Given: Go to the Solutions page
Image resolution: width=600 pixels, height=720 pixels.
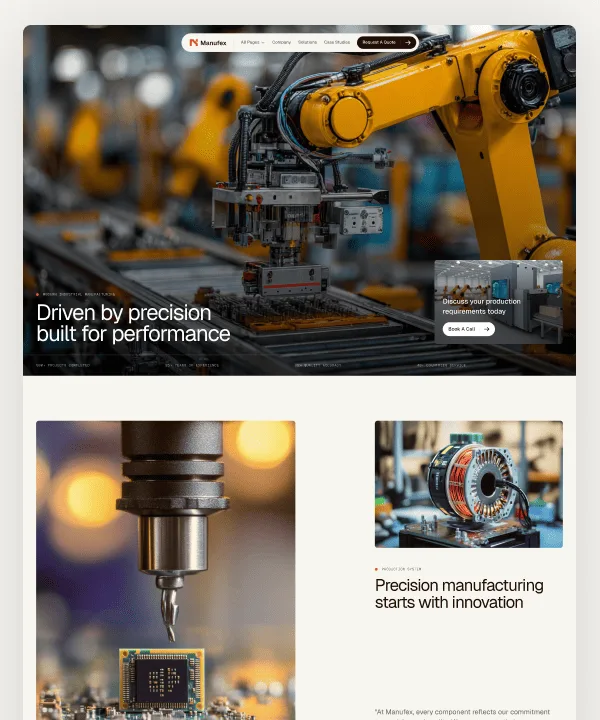Looking at the screenshot, I should (307, 42).
